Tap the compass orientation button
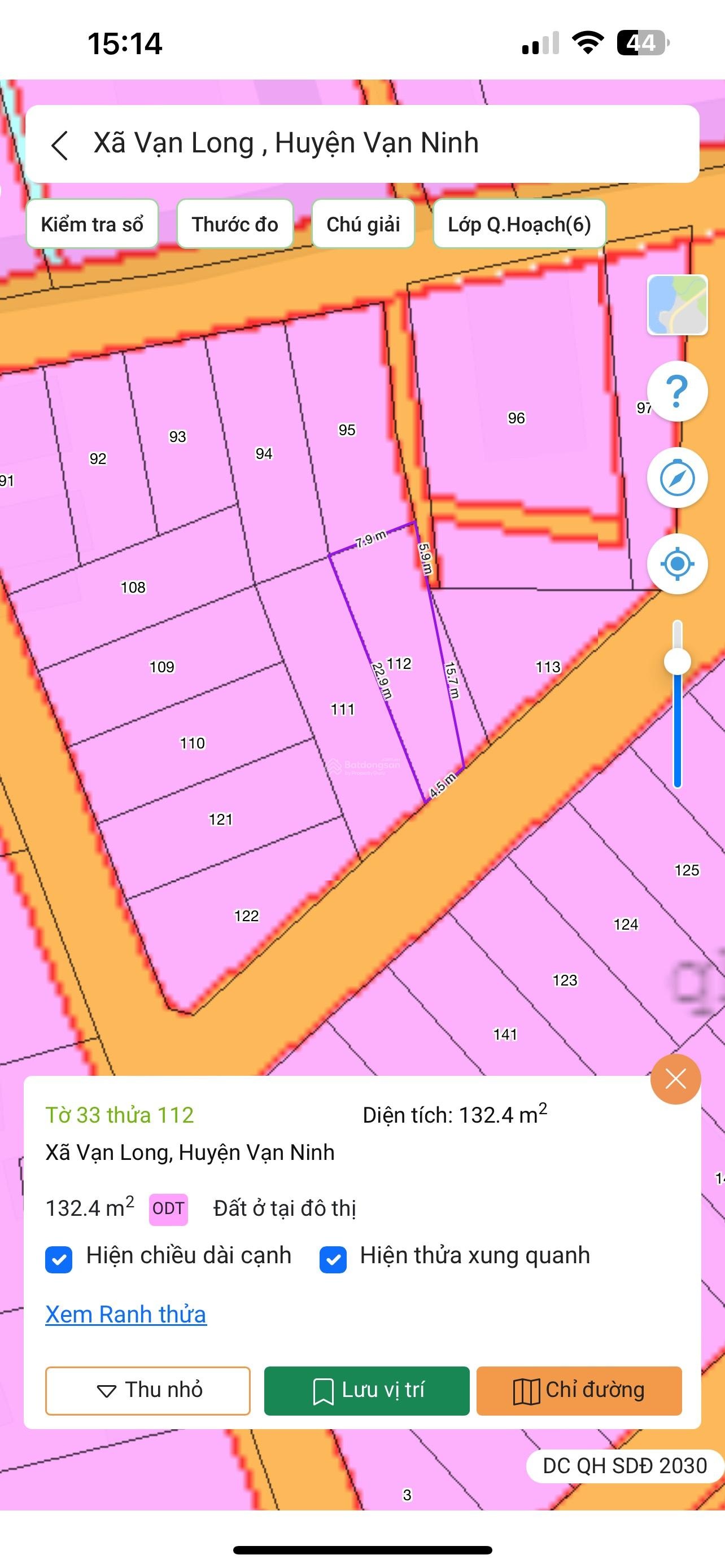 coord(677,478)
